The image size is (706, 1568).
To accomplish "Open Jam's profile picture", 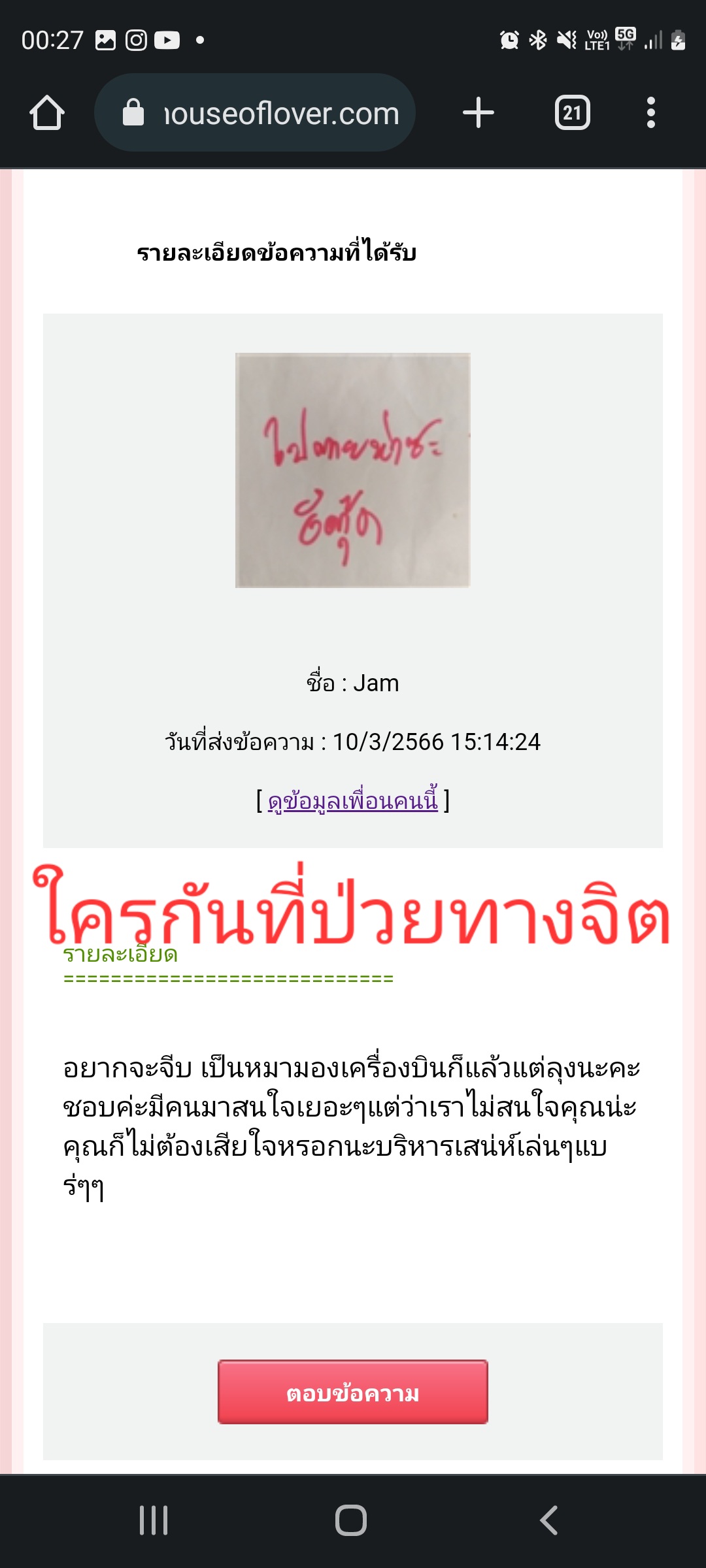I will coord(352,470).
